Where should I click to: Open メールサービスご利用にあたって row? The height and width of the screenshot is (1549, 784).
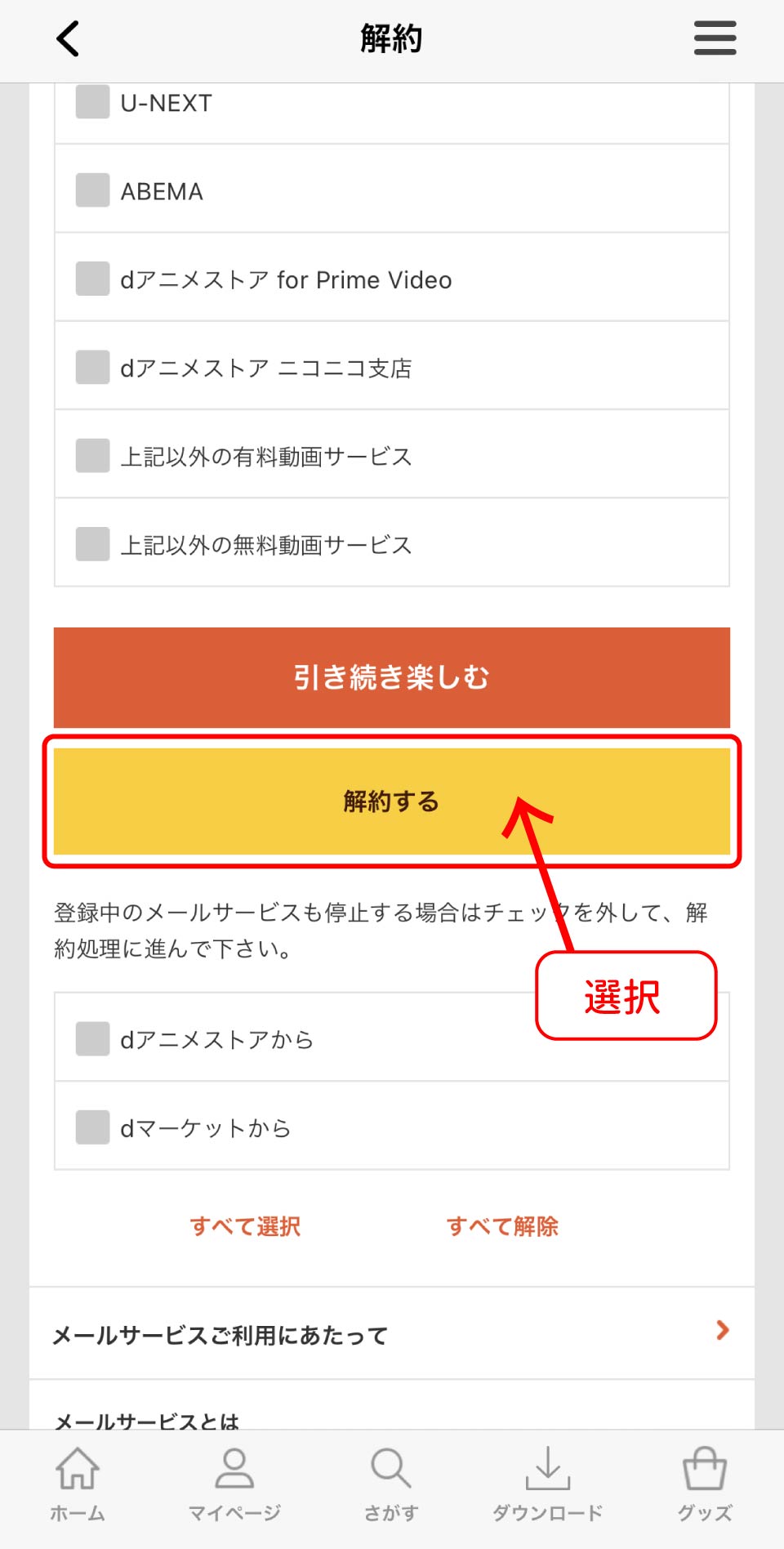point(391,1334)
